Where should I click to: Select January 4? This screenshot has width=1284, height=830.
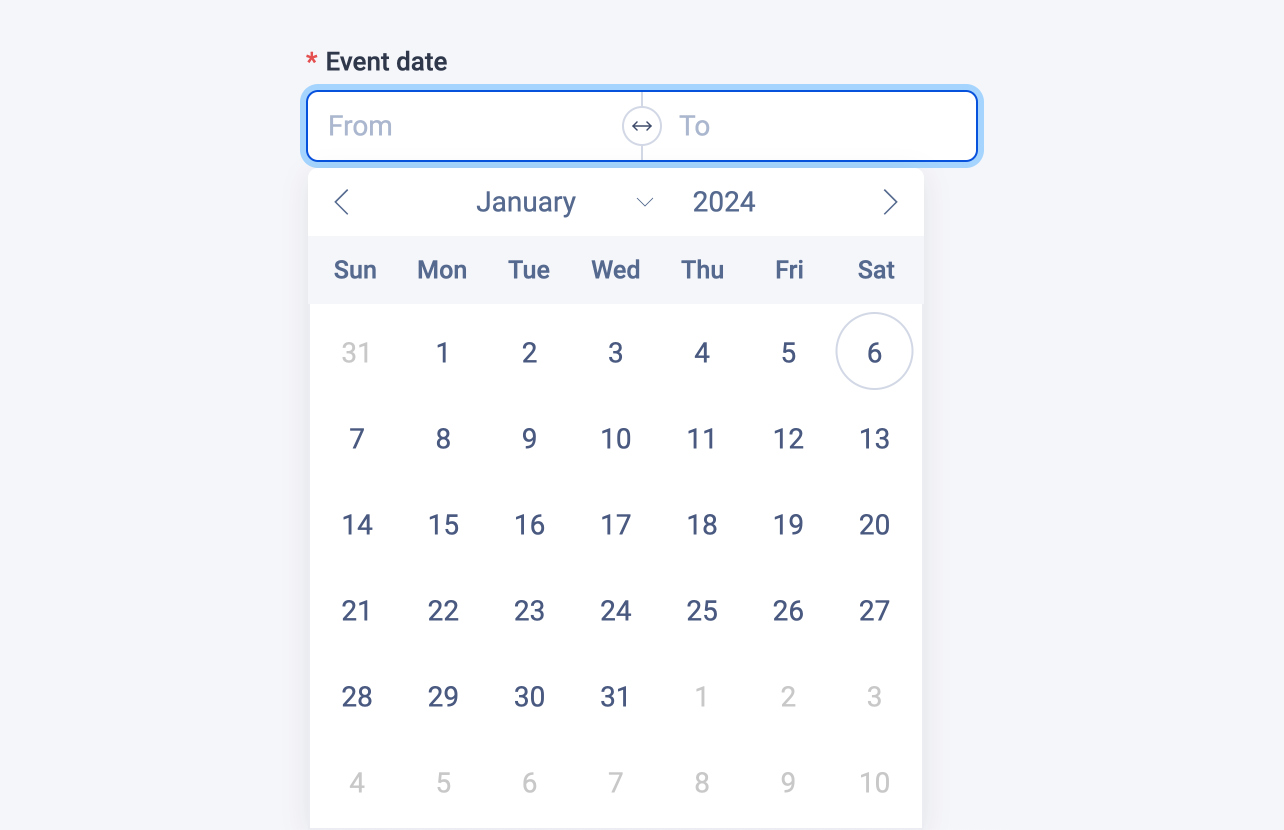pos(702,352)
